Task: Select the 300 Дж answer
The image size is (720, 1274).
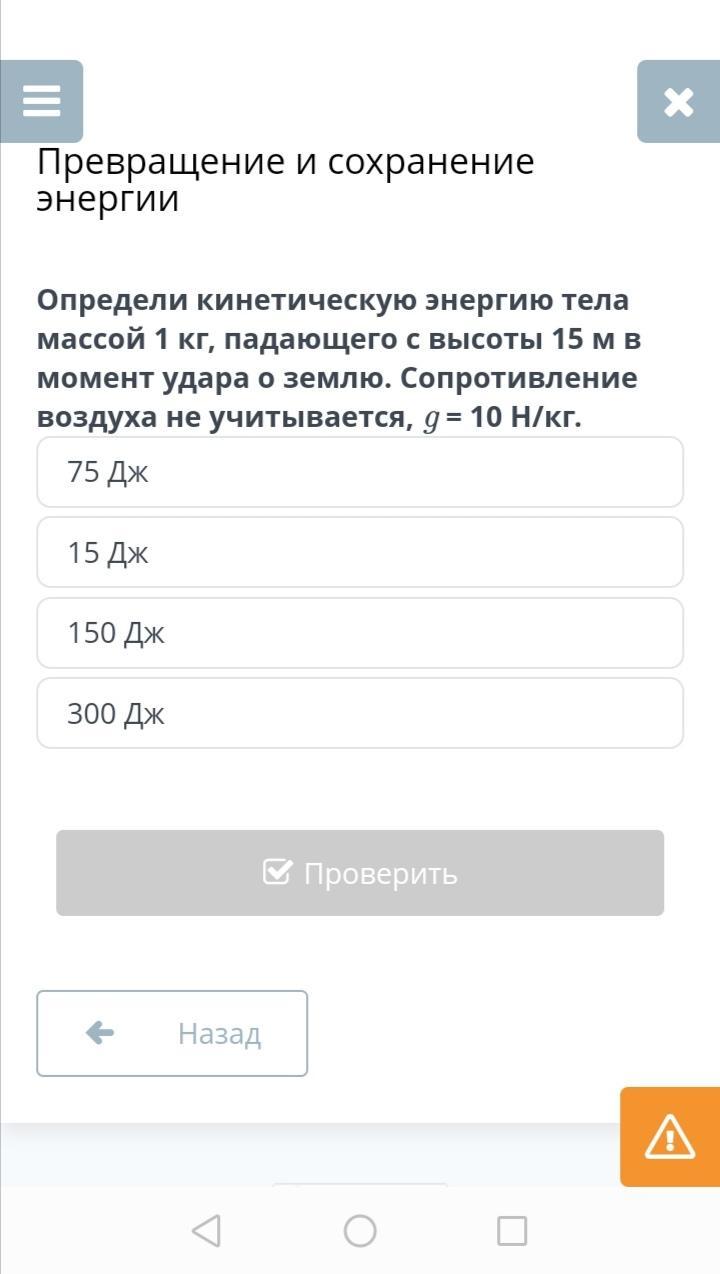Action: [x=360, y=713]
